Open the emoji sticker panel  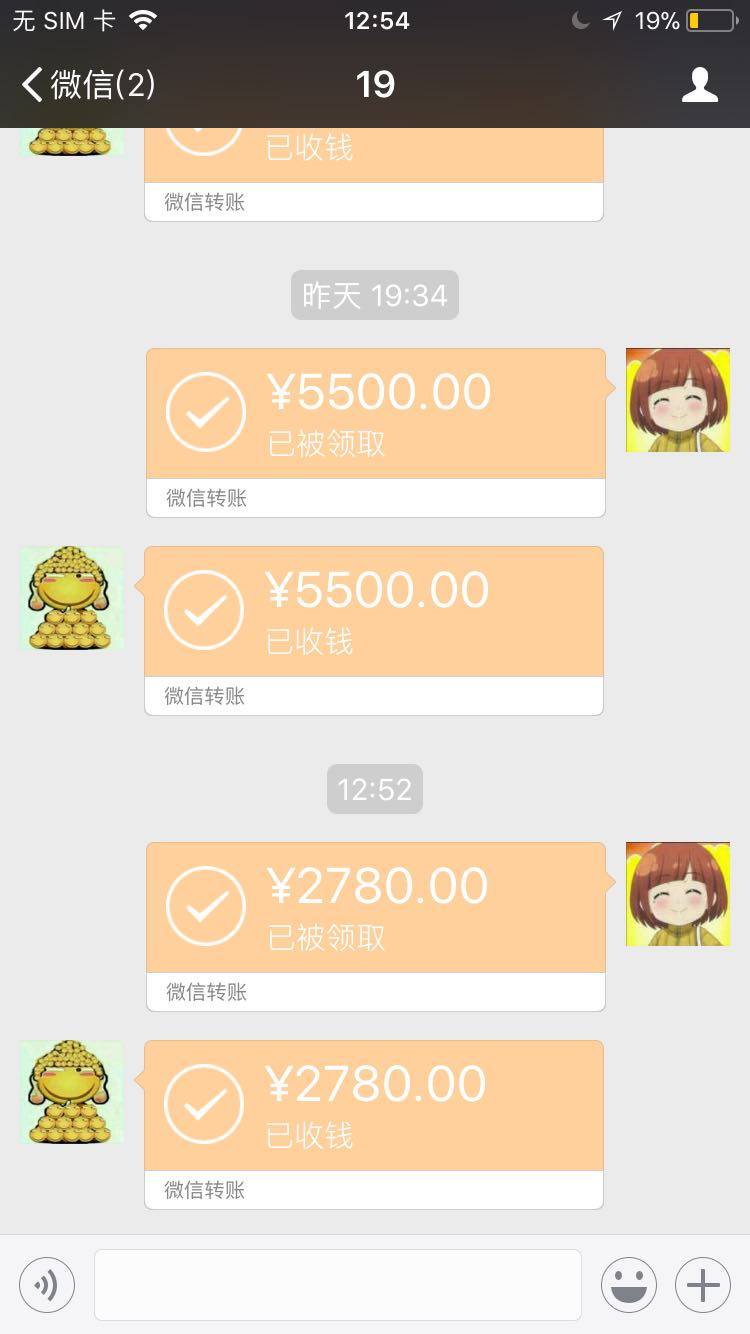[x=629, y=1284]
